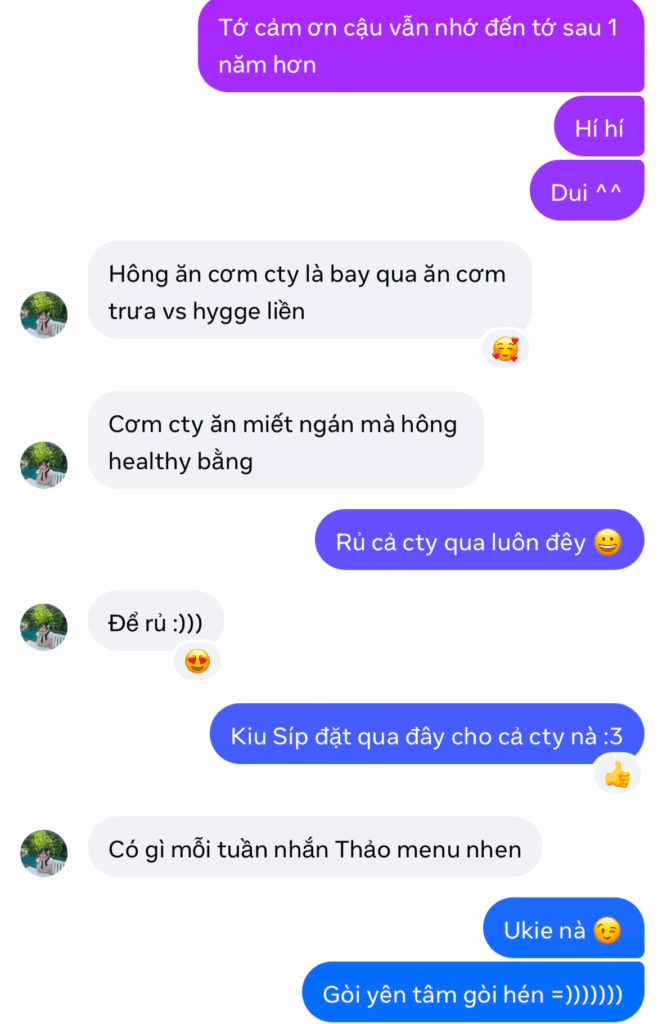Open the avatar beside "Cơm cty ăn miết" message
Screen dimensions: 658x1024
tap(44, 465)
